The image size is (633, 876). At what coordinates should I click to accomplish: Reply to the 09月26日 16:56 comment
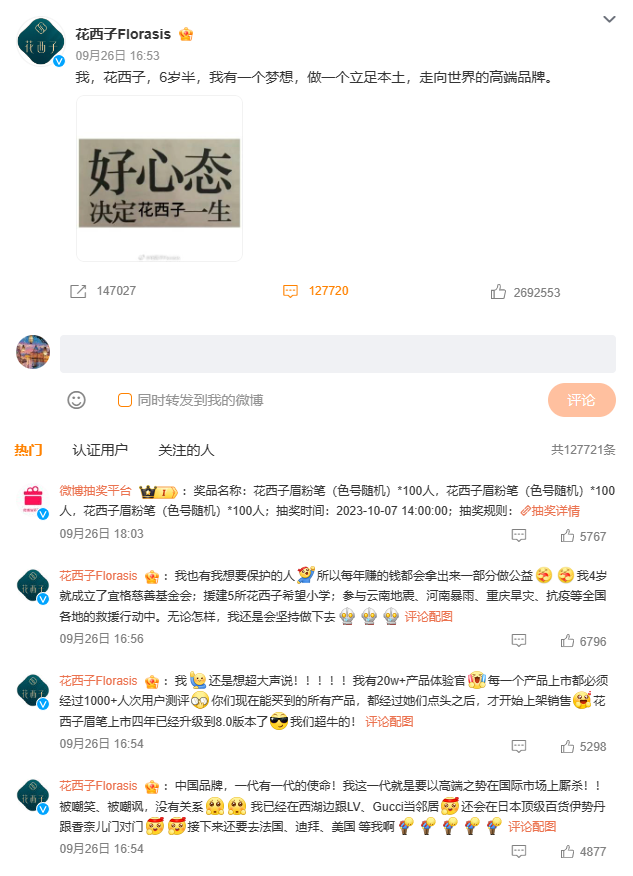518,640
